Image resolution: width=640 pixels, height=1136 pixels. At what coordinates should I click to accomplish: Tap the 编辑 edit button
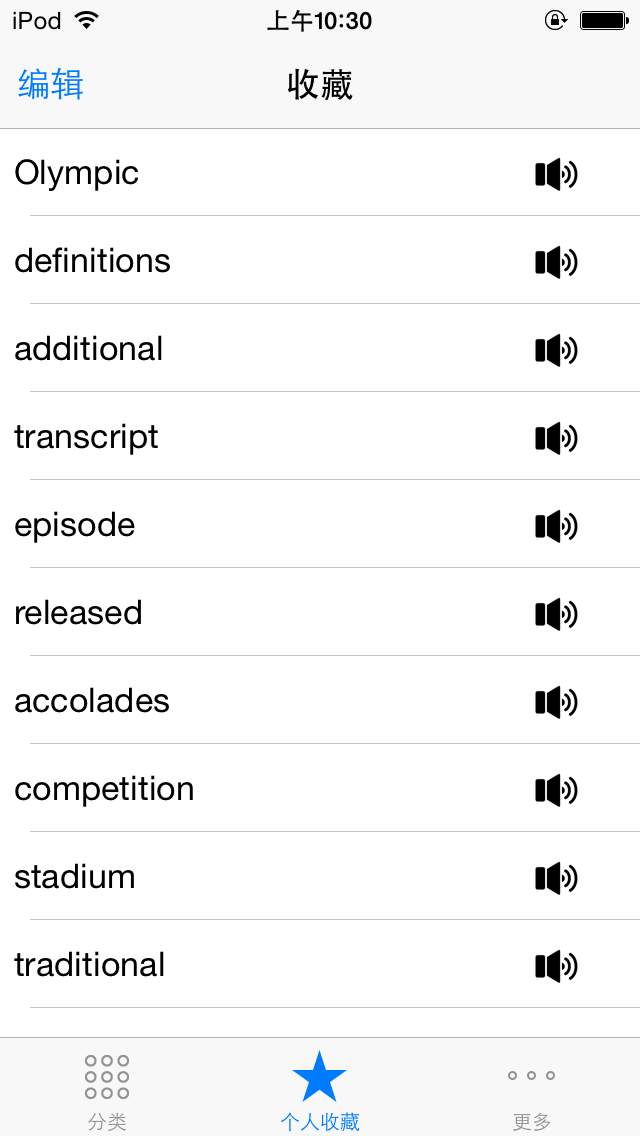coord(51,85)
